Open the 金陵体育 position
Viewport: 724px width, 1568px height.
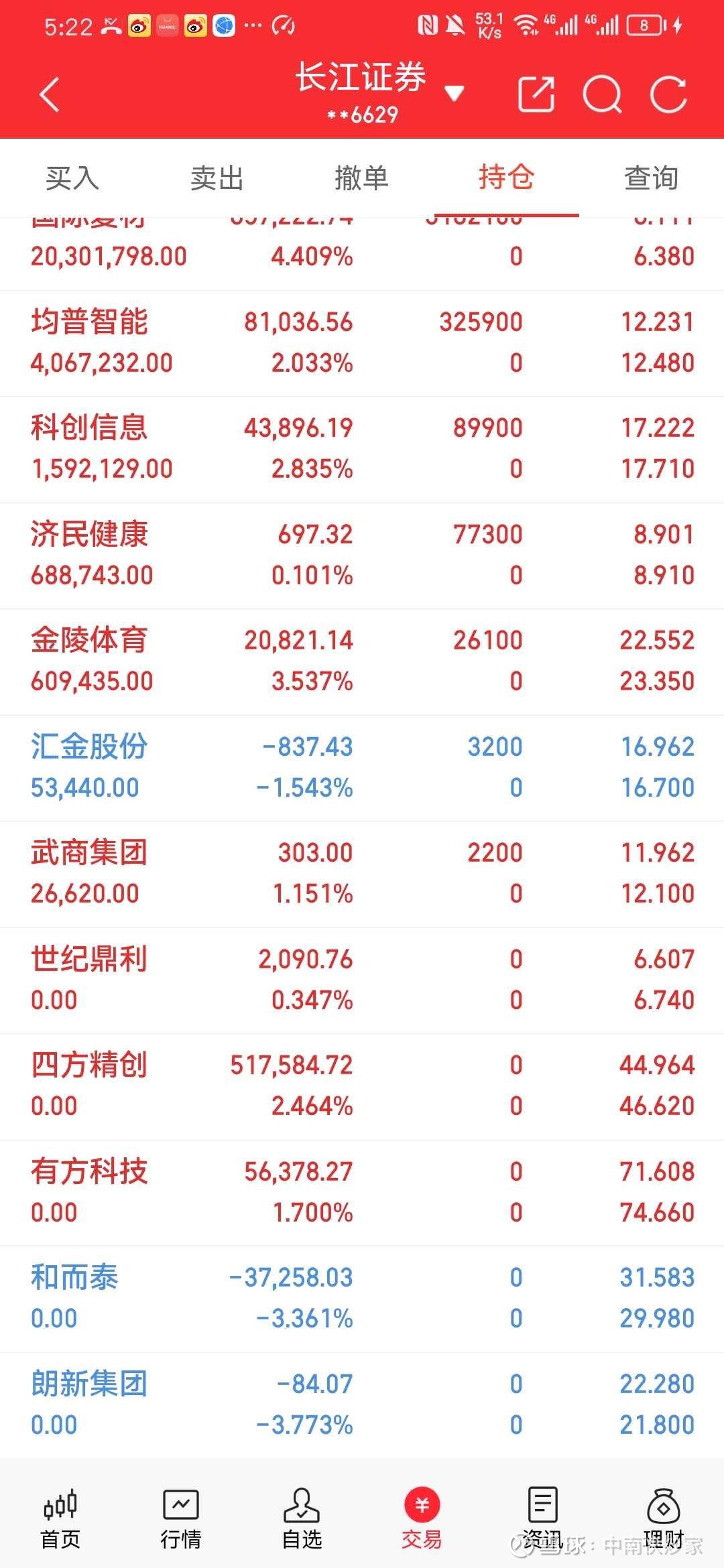[362, 661]
